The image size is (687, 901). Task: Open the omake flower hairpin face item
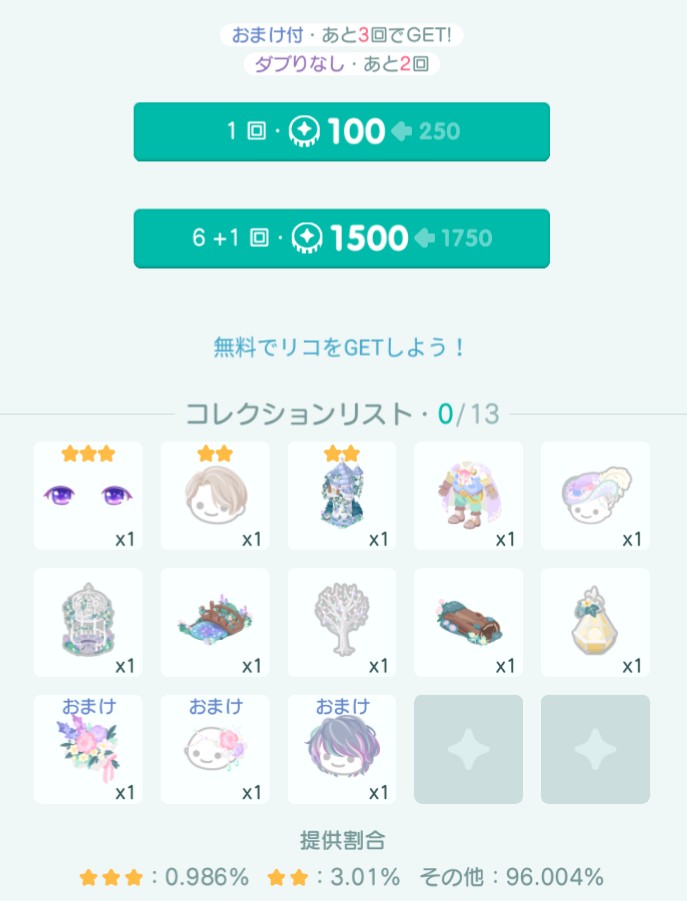[x=215, y=749]
